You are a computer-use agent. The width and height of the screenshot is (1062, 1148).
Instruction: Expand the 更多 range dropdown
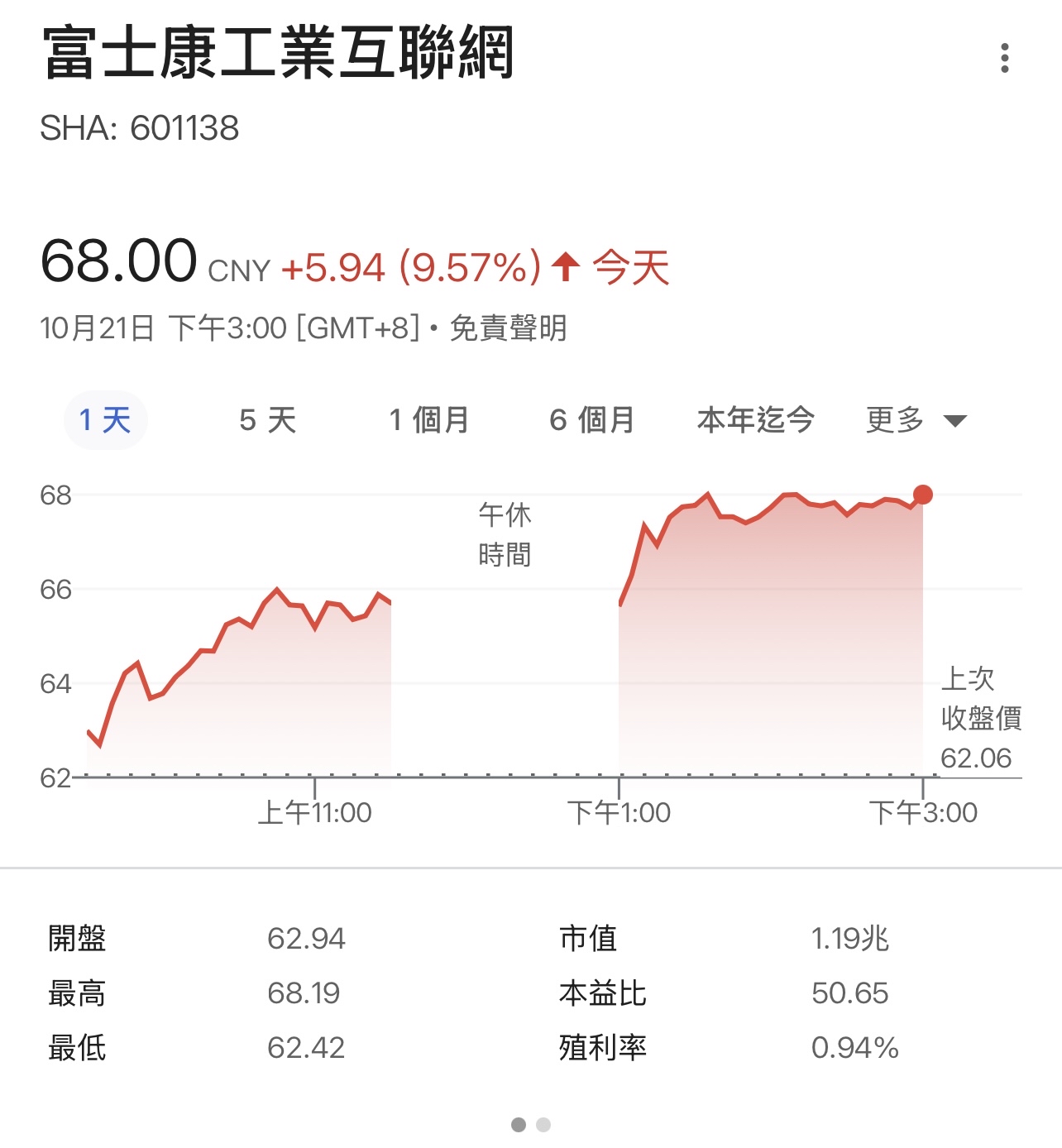click(x=915, y=420)
